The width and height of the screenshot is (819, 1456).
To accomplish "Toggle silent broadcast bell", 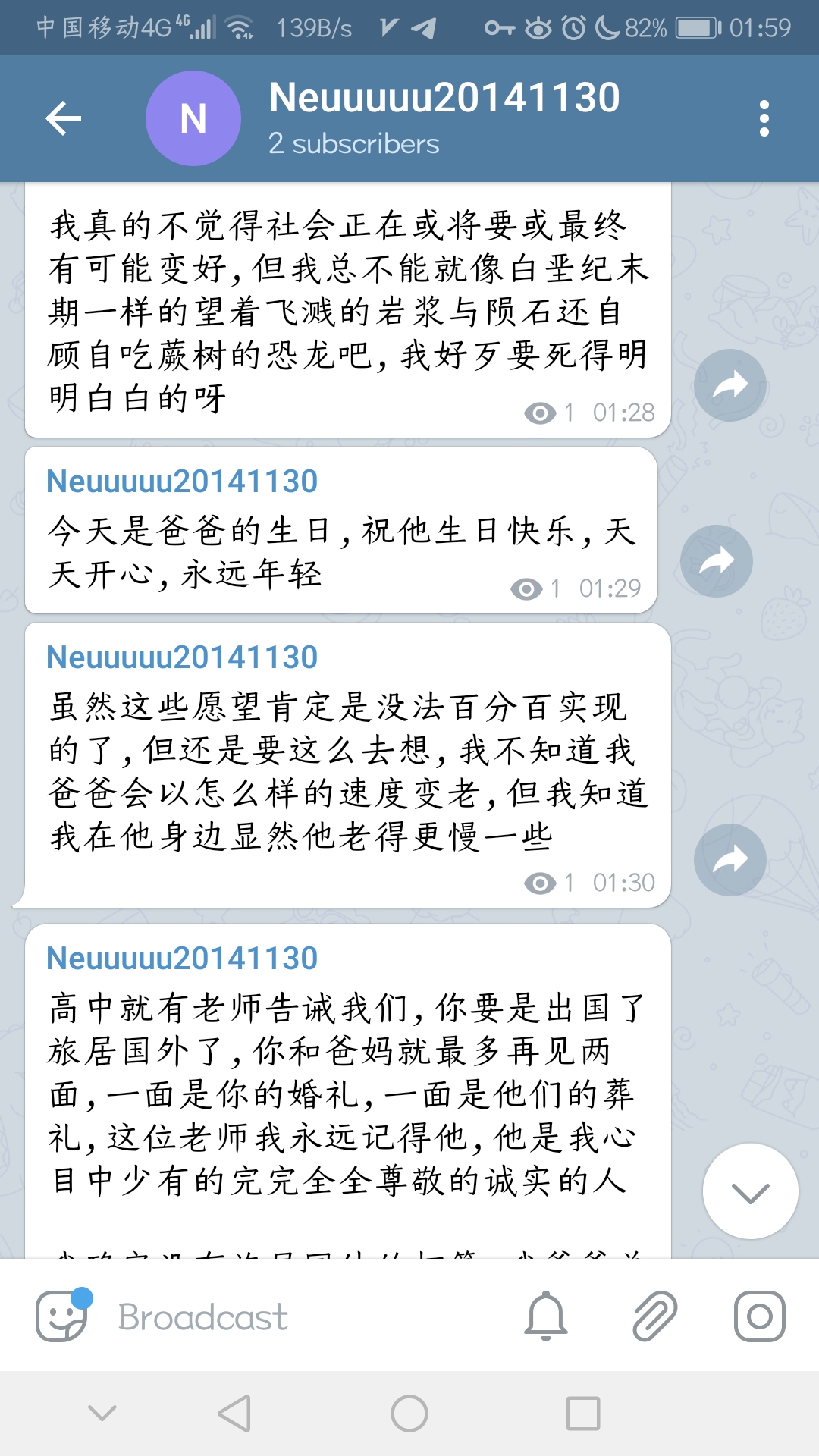I will (546, 1316).
